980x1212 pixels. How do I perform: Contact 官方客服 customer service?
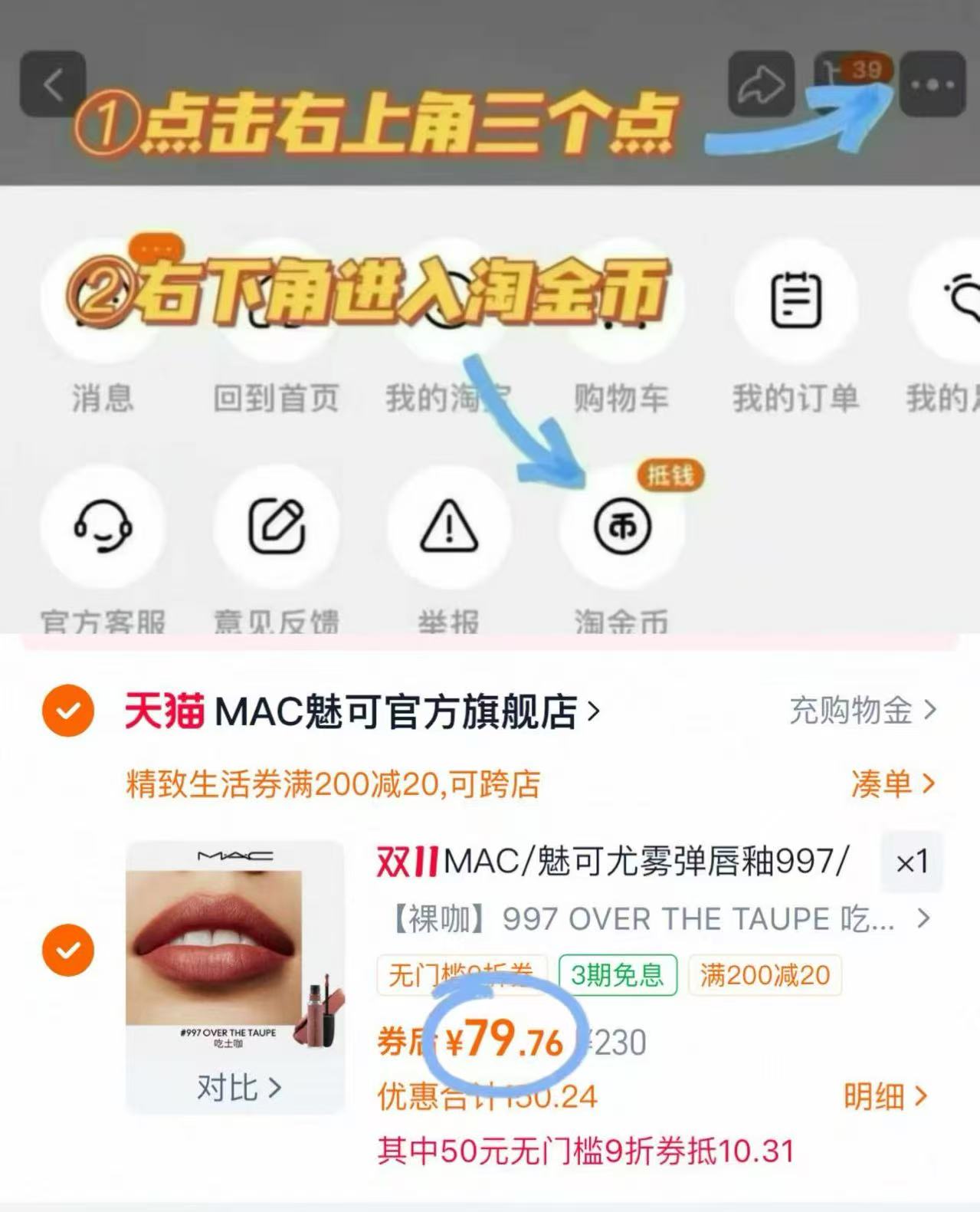click(x=103, y=526)
